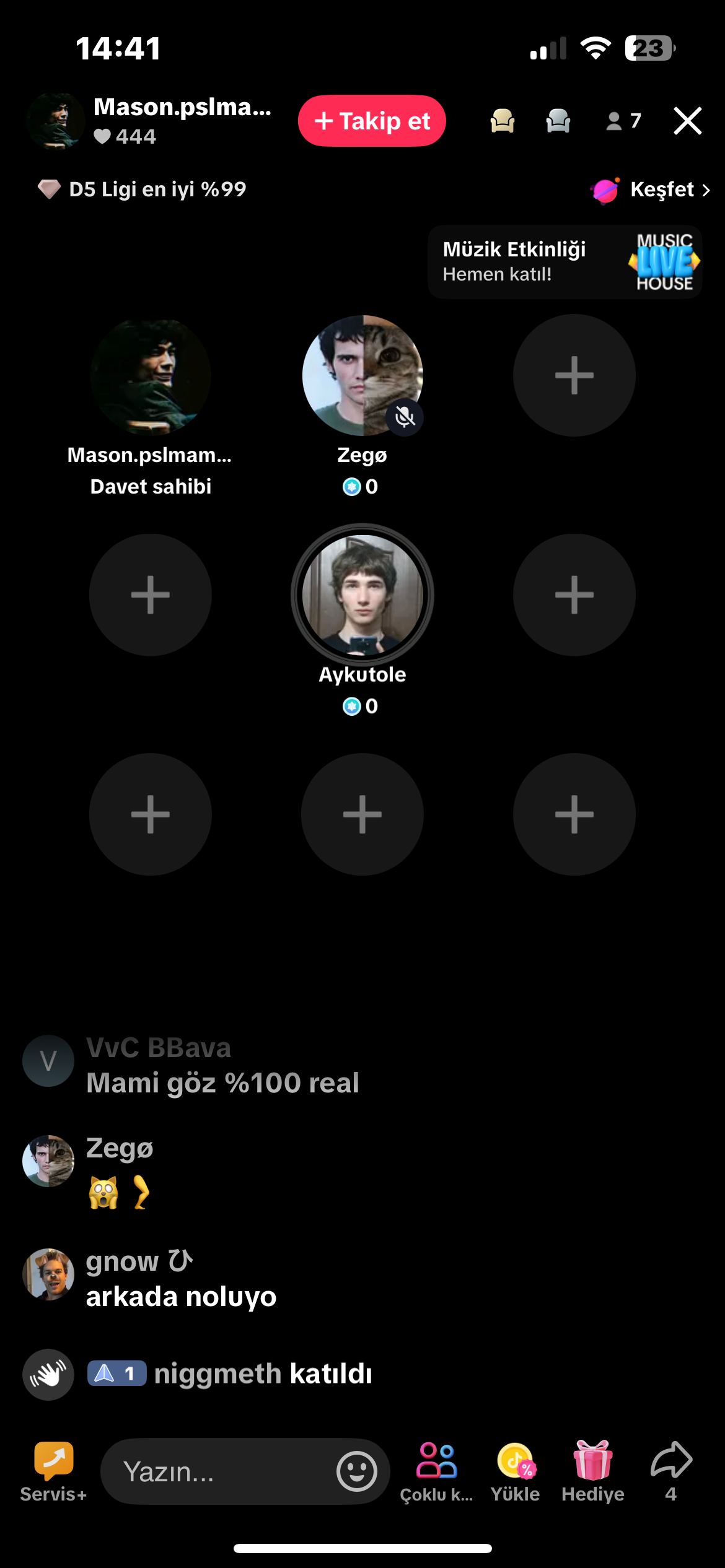Request the empty seat beside Zegø
The height and width of the screenshot is (1568, 725).
574,375
